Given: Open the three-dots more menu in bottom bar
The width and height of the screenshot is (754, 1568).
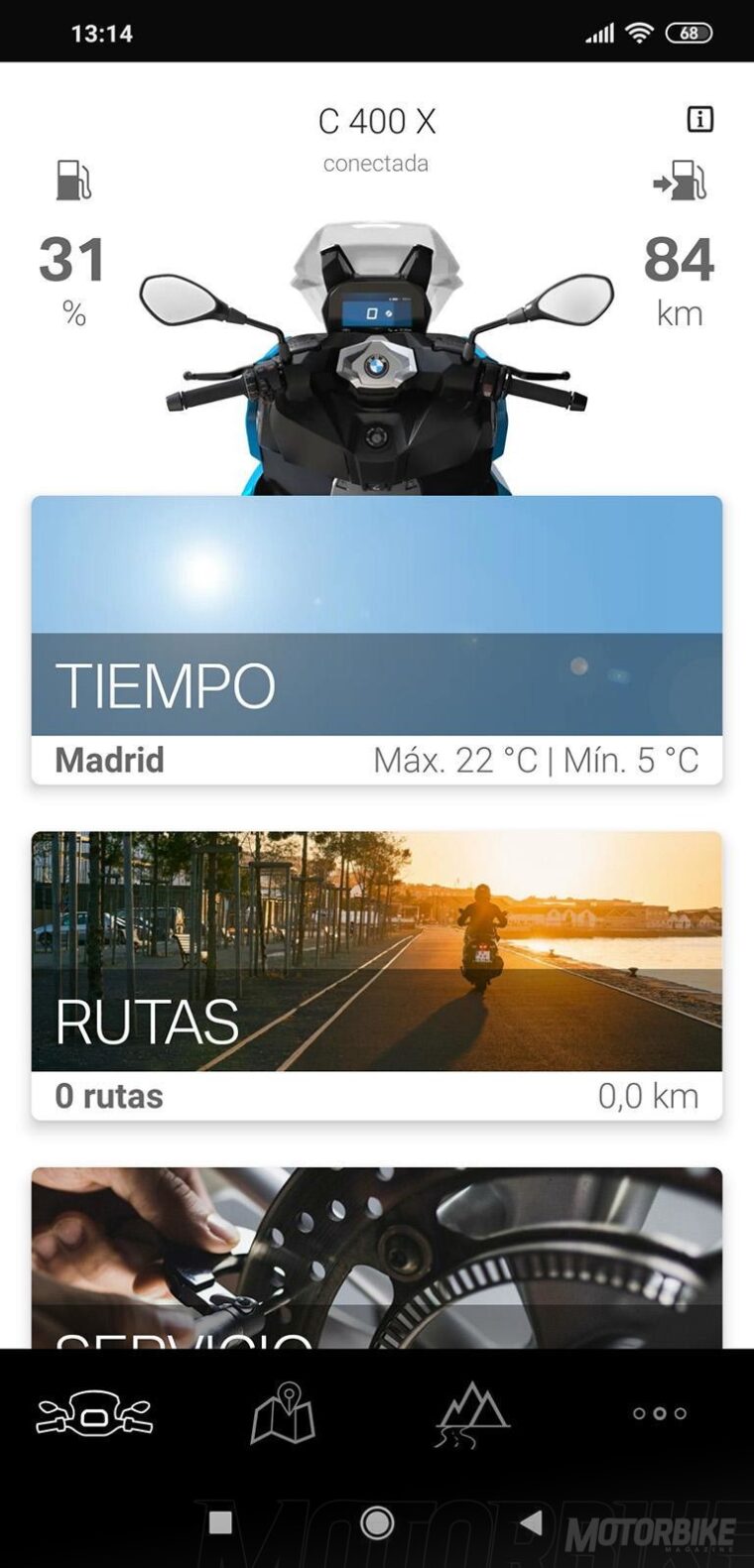Looking at the screenshot, I should 658,1414.
